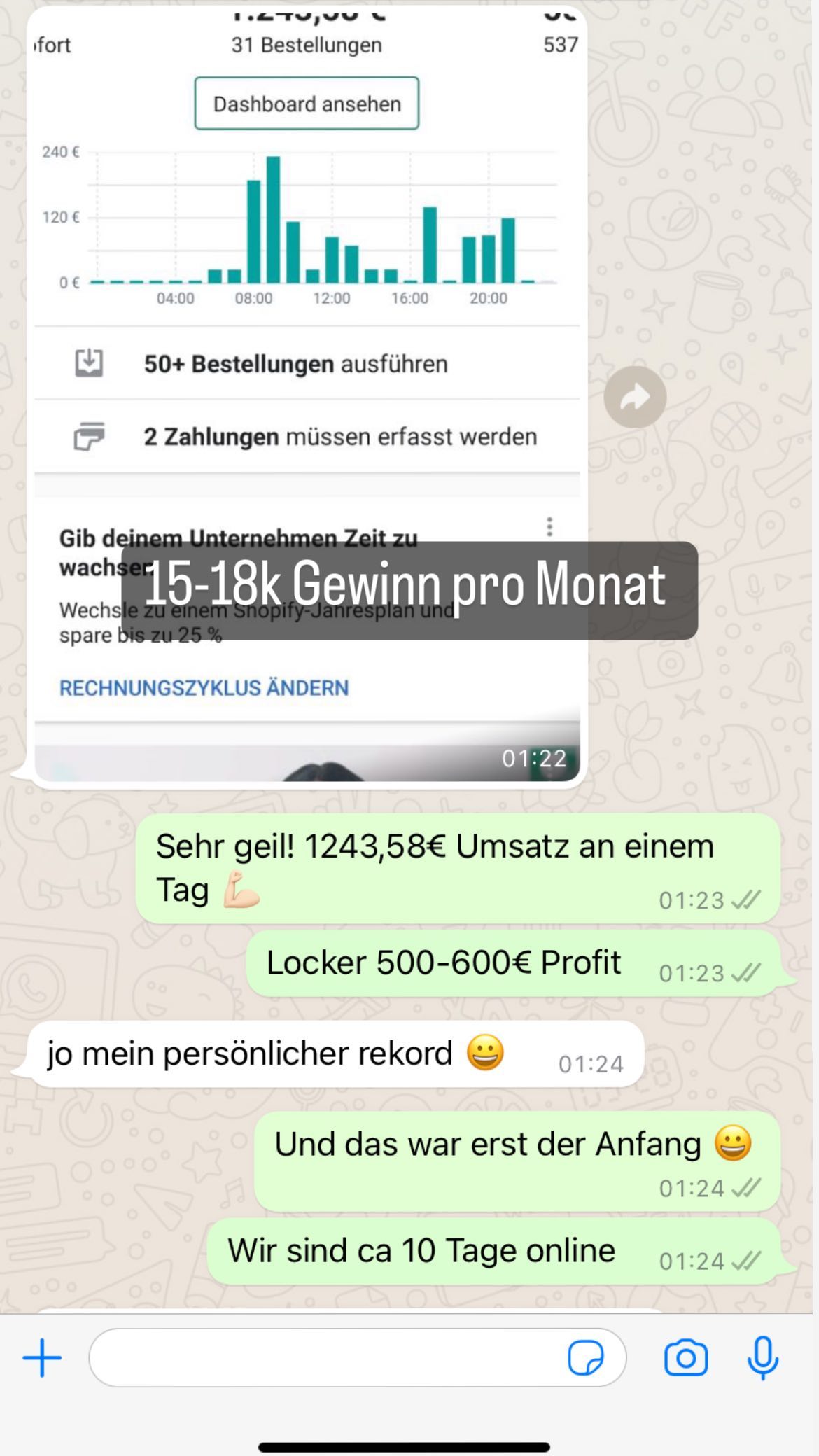Viewport: 819px width, 1456px height.
Task: Forward the received dashboard image
Action: [x=635, y=397]
